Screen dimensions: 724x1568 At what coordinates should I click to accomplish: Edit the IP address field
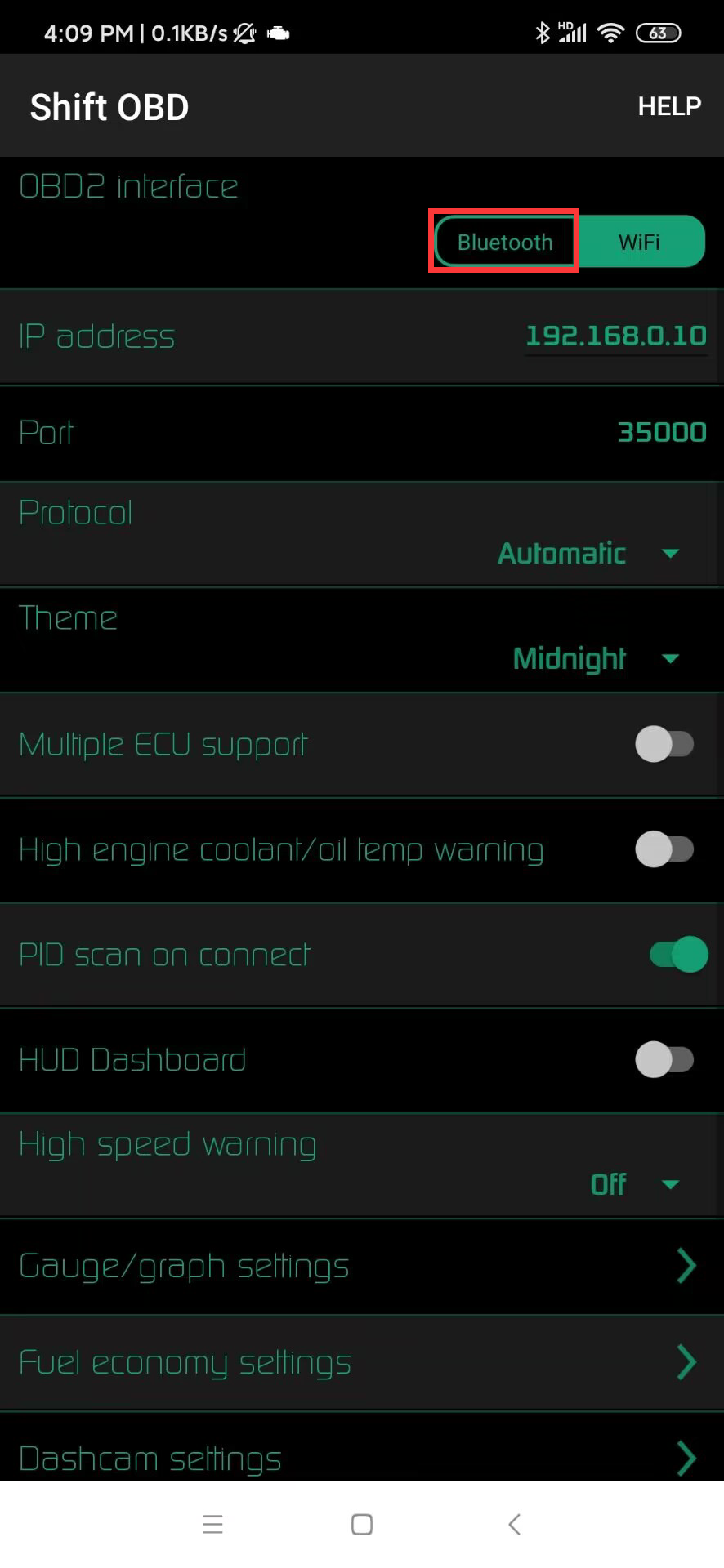click(x=615, y=336)
